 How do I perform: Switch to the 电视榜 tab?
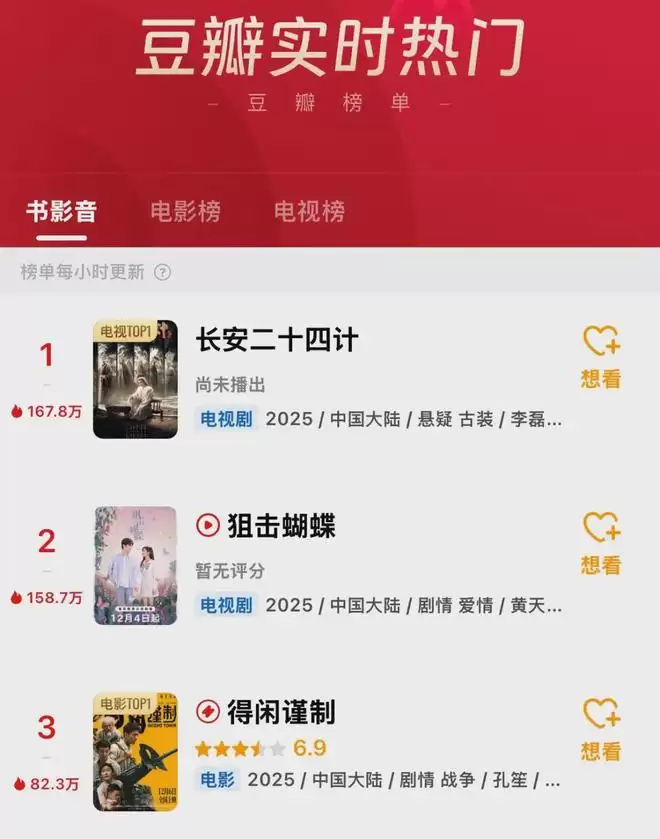(x=309, y=212)
